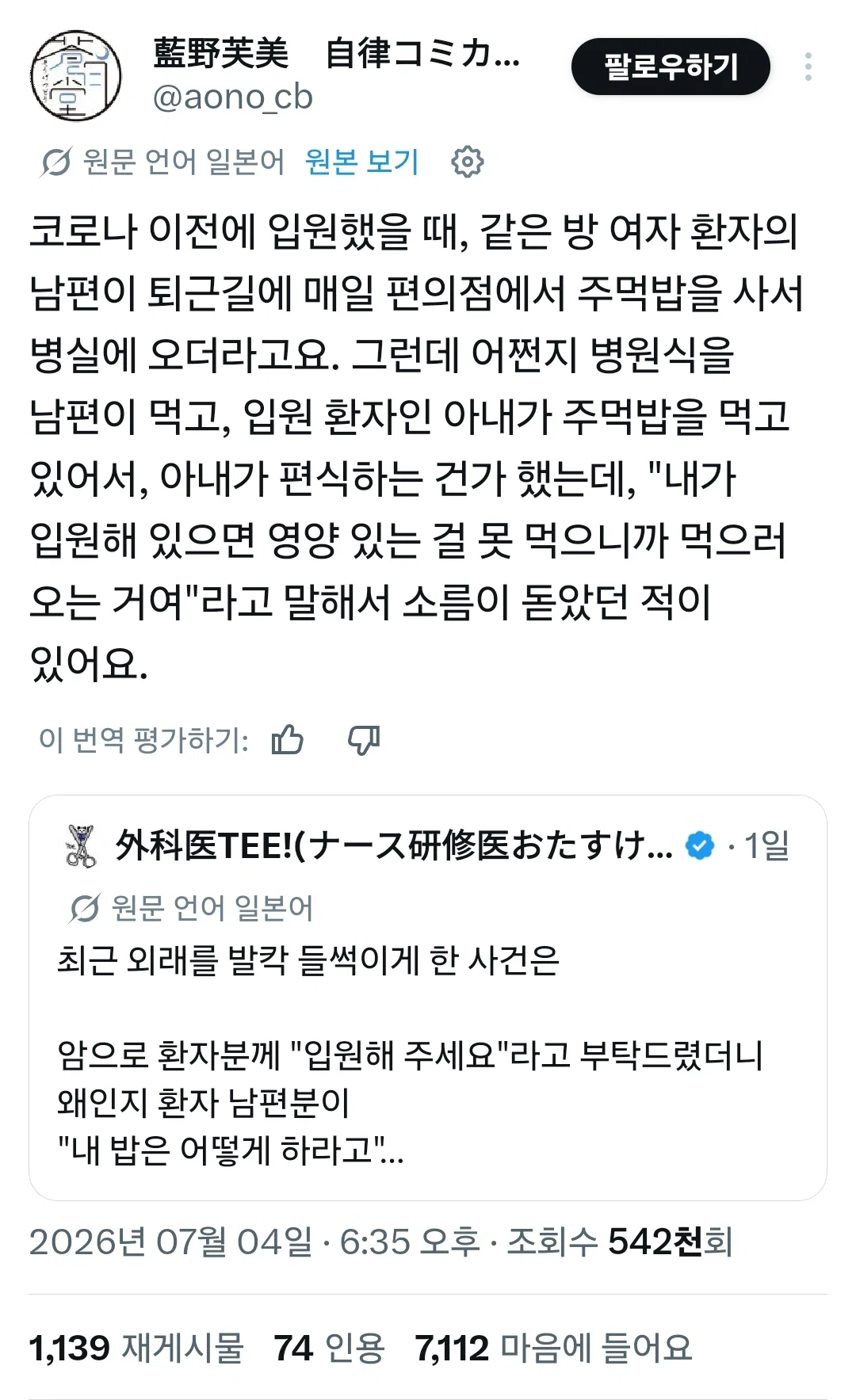This screenshot has width=856, height=1400.
Task: View the 74 인용 quotes list
Action: click(329, 1348)
